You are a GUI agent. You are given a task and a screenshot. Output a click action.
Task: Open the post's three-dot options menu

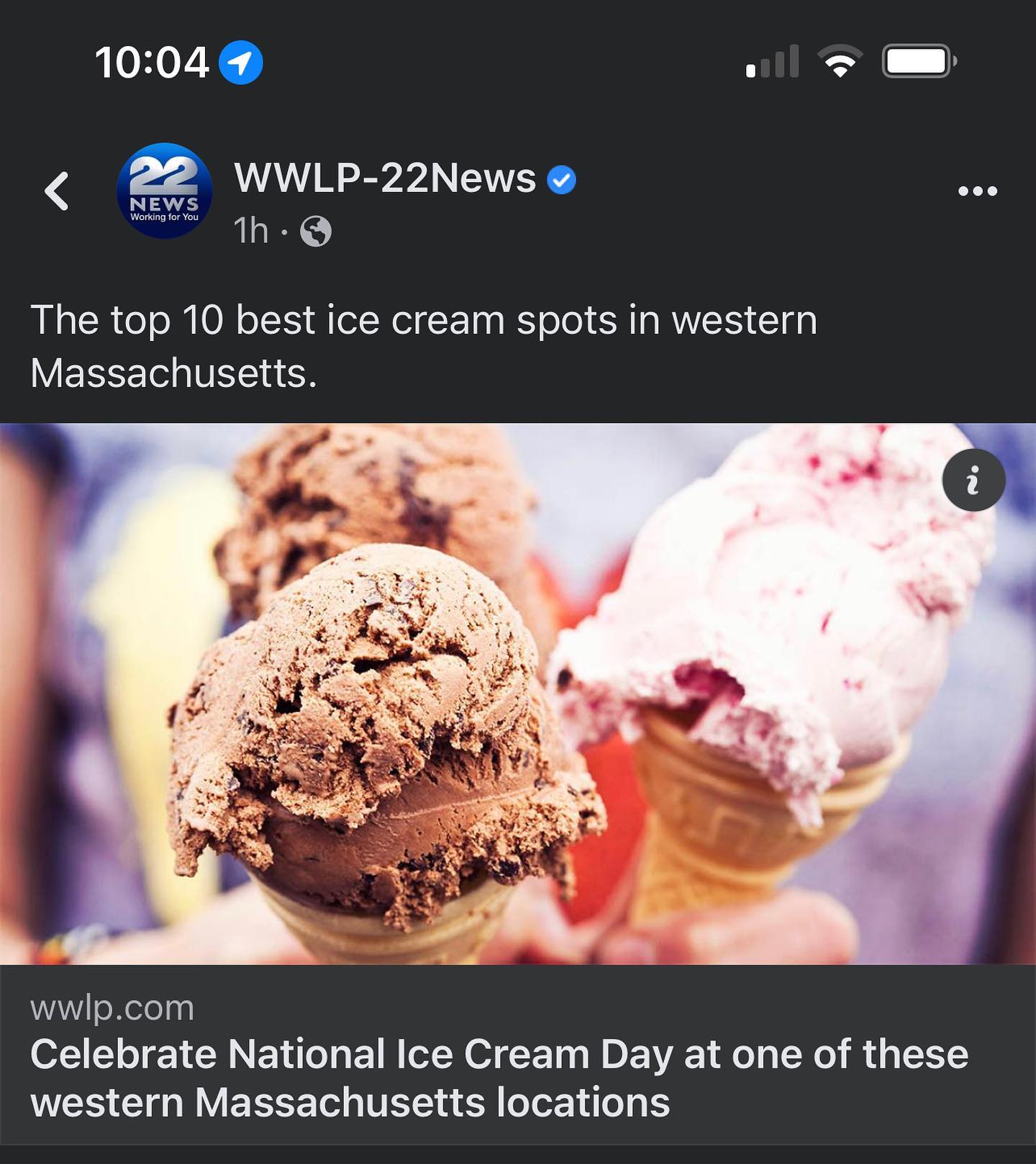(977, 191)
